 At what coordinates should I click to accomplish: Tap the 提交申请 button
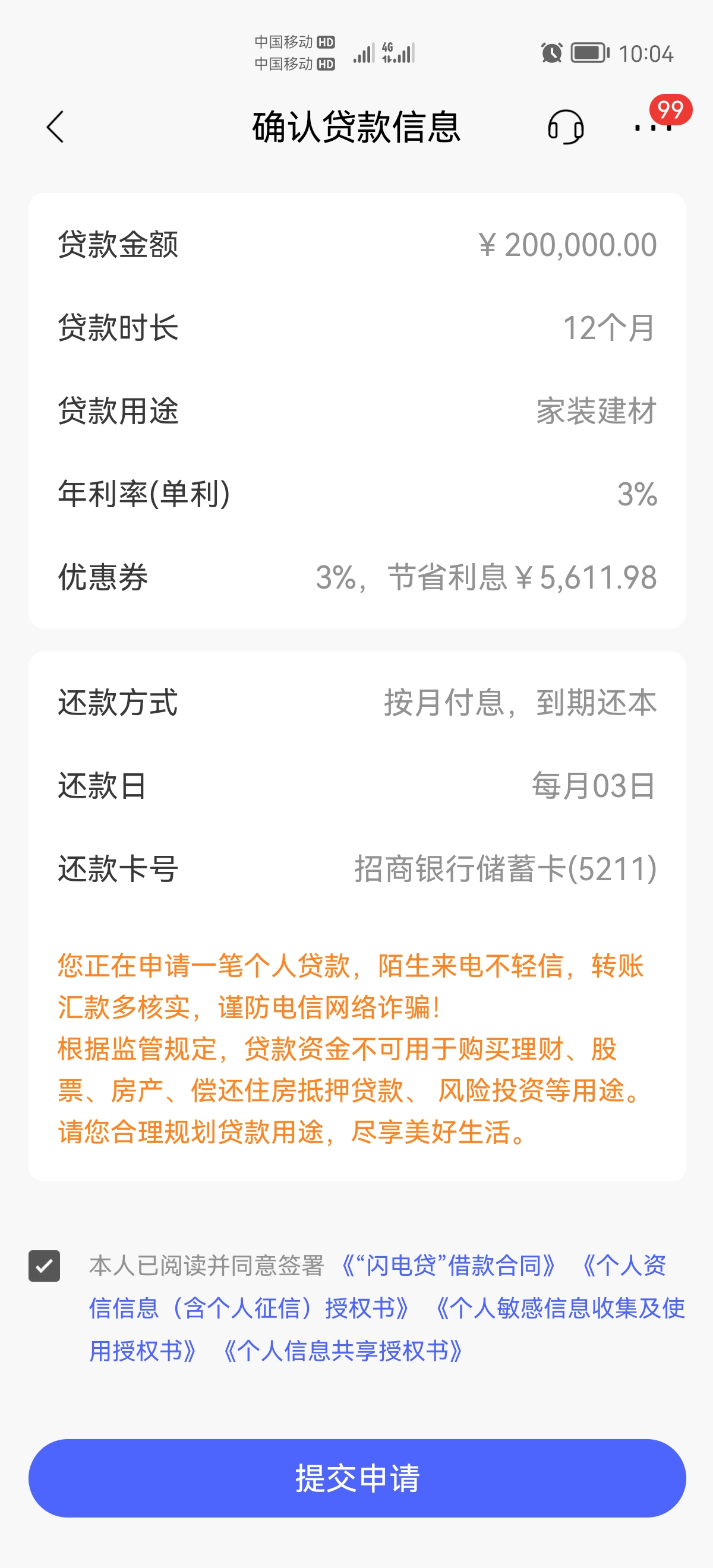tap(357, 1478)
